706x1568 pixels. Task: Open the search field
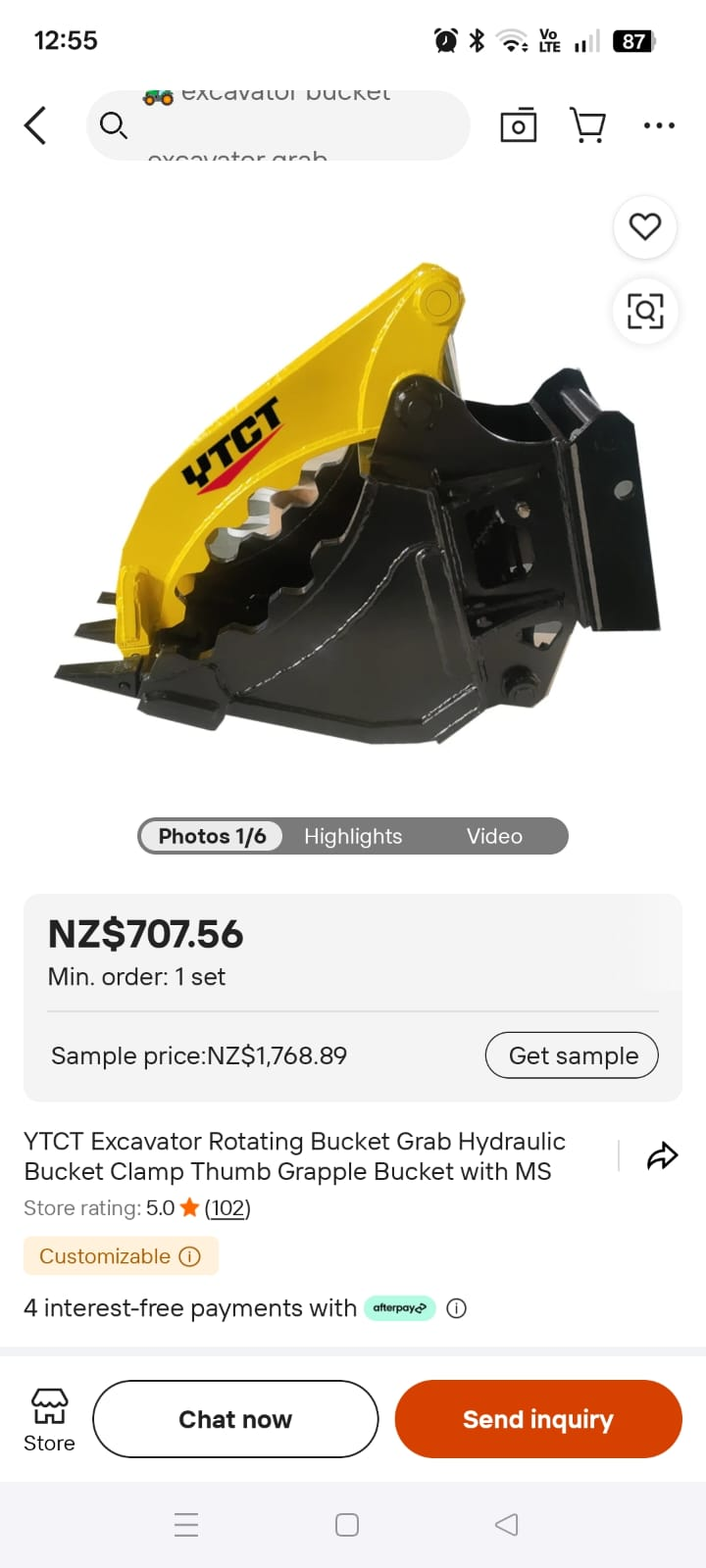278,125
